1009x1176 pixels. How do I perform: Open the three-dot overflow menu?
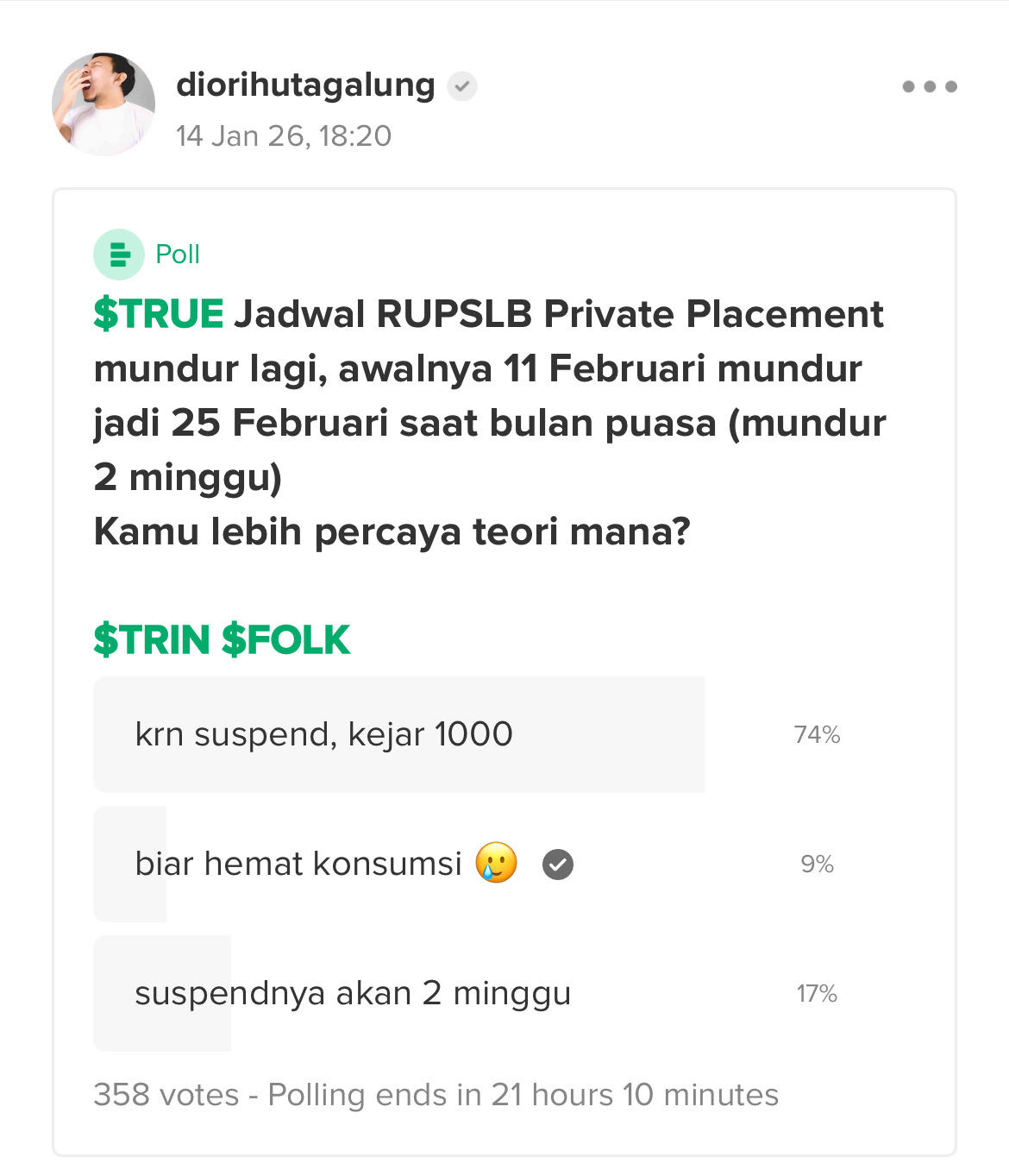(x=929, y=86)
